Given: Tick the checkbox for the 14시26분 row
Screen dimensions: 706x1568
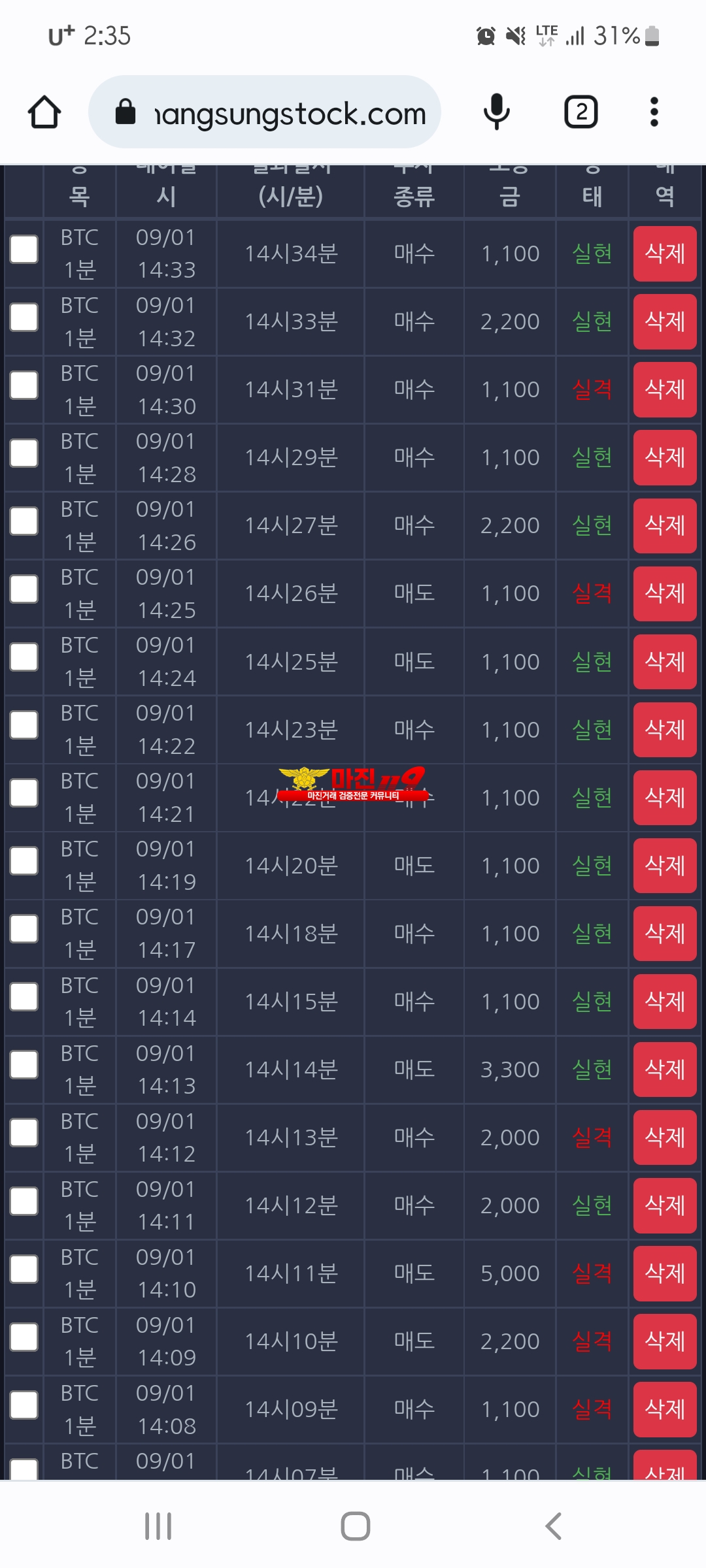Looking at the screenshot, I should [24, 589].
